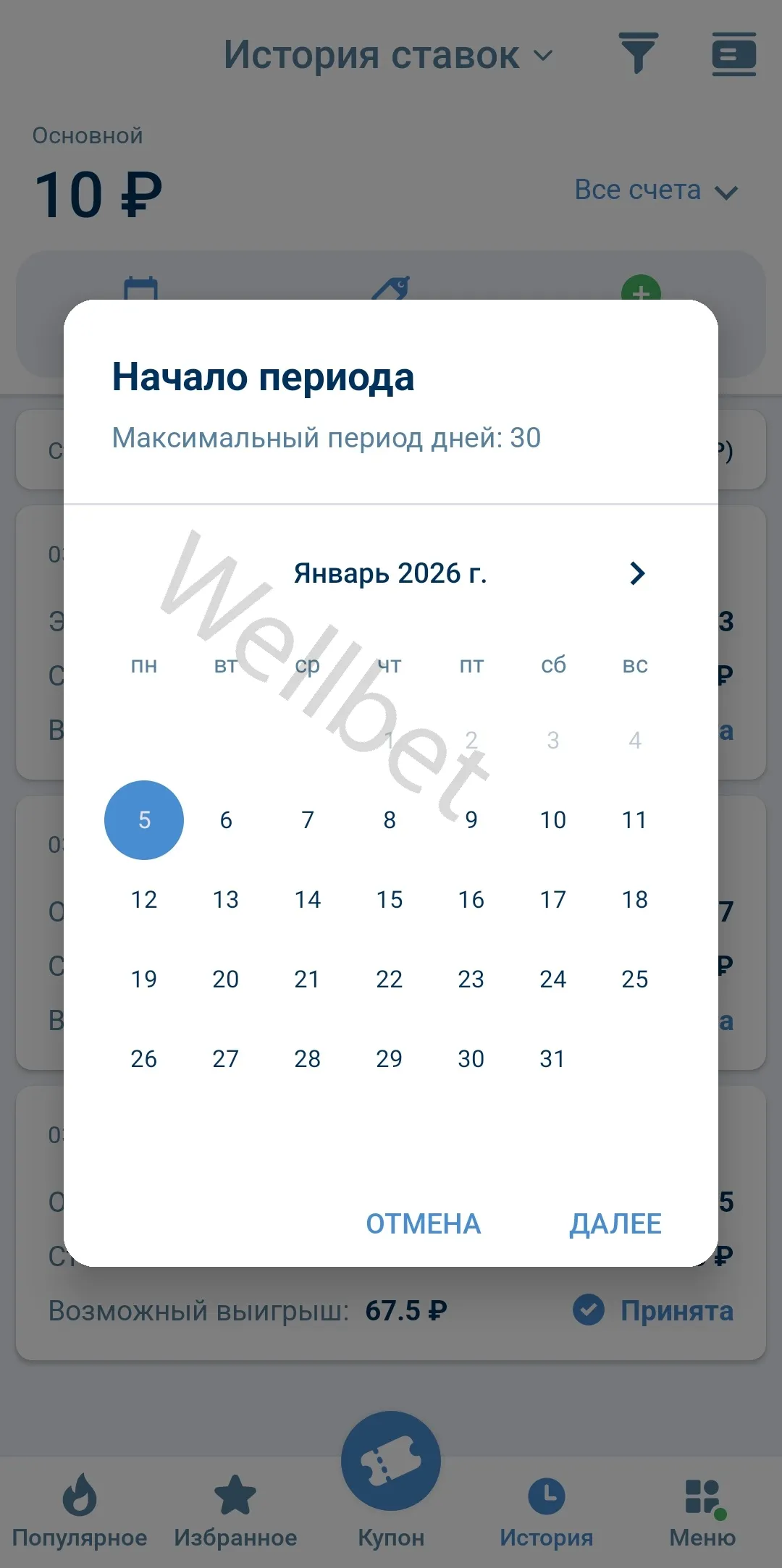This screenshot has height=1568, width=782.
Task: Select January 18 on the calendar
Action: point(635,900)
